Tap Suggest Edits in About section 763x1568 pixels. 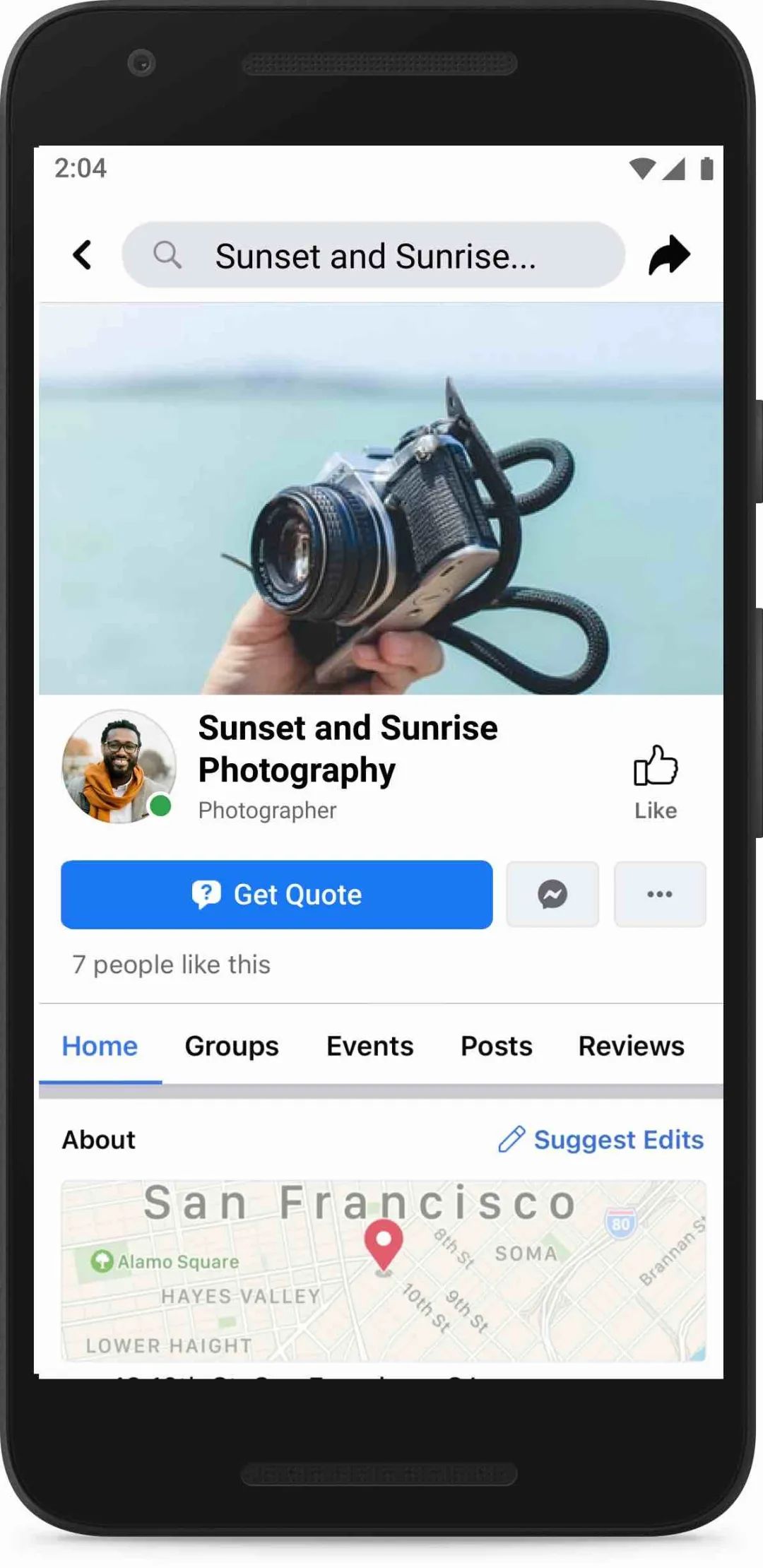(x=601, y=1140)
